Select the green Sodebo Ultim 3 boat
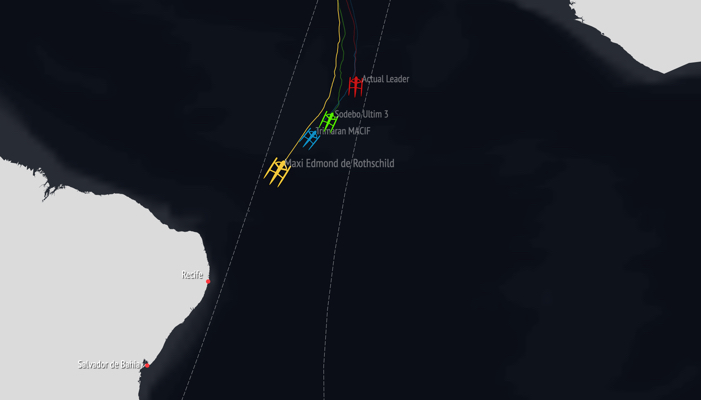The image size is (701, 400). 328,121
